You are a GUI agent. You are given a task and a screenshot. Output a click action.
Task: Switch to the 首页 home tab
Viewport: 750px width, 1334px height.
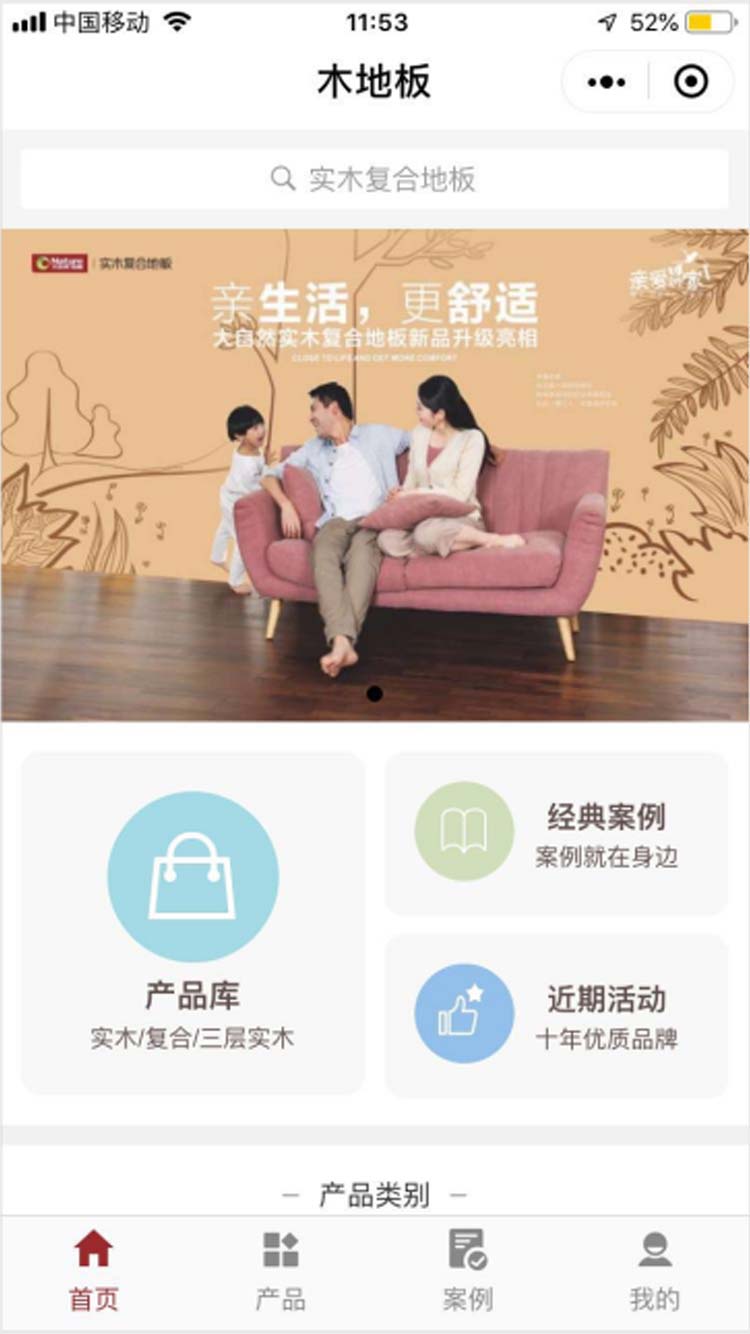[x=93, y=1272]
